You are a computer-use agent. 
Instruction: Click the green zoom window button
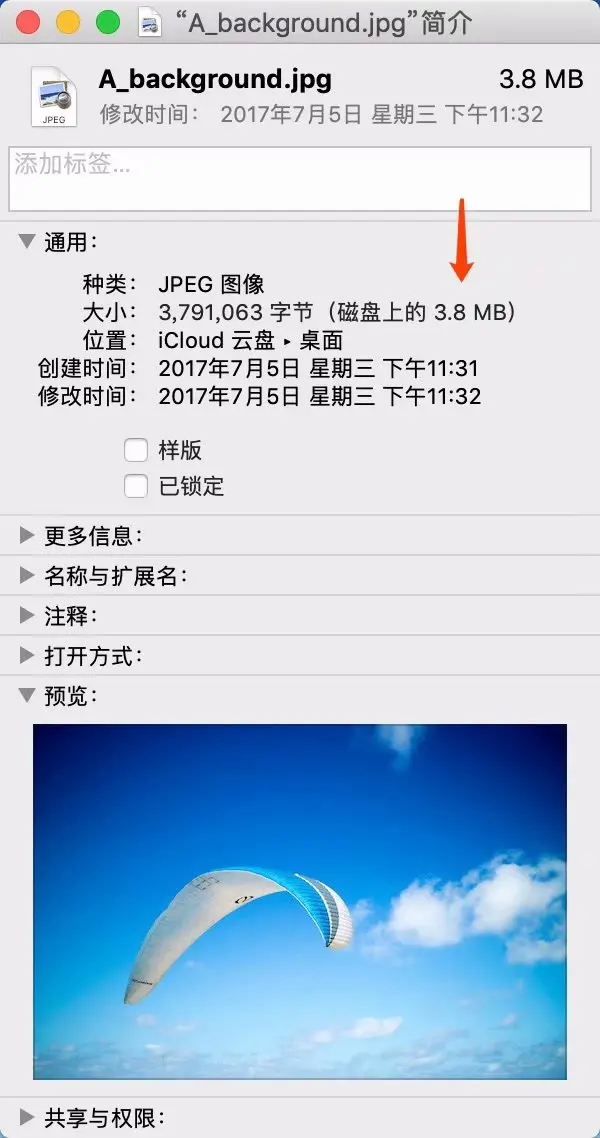pyautogui.click(x=107, y=22)
